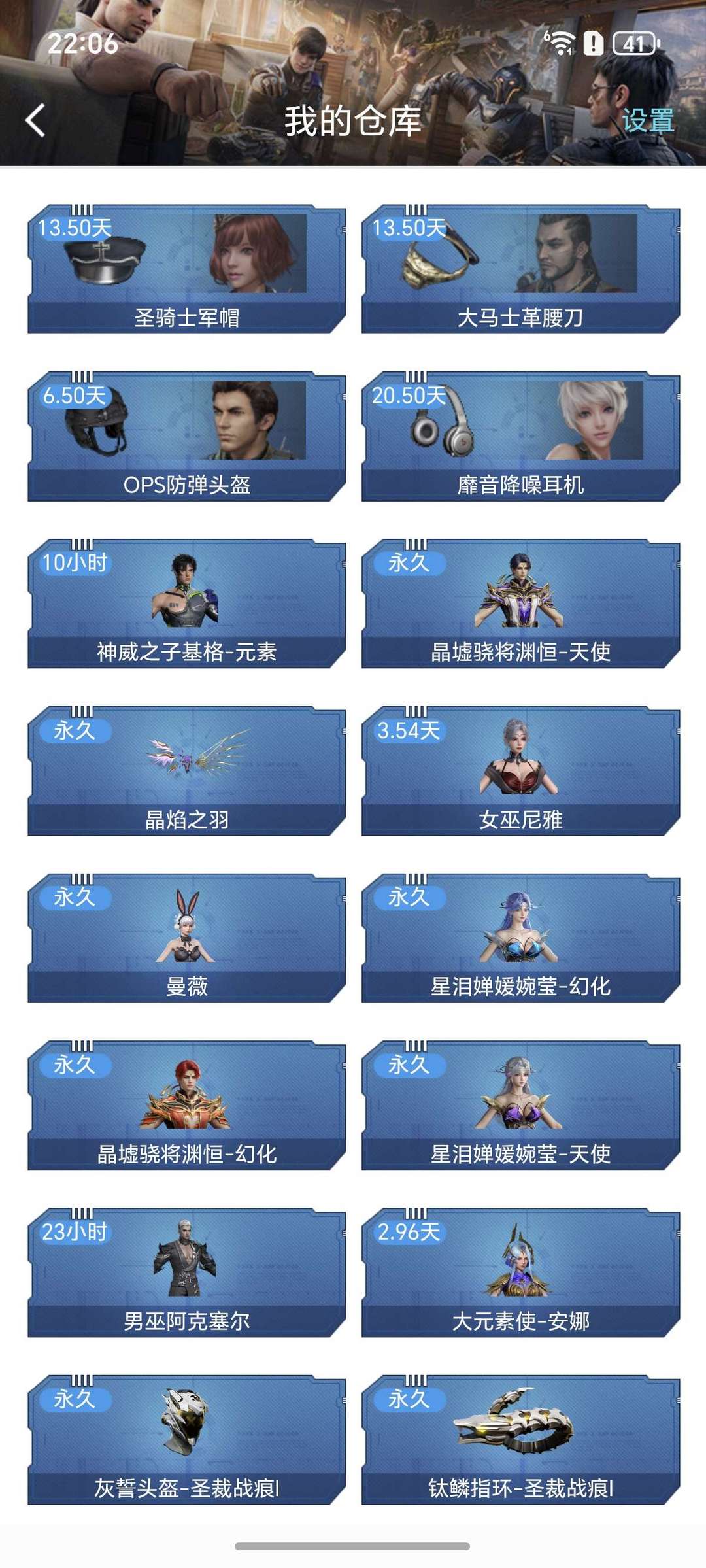
Task: Open 晶墟骁将渊恒-天使 card
Action: pos(520,604)
